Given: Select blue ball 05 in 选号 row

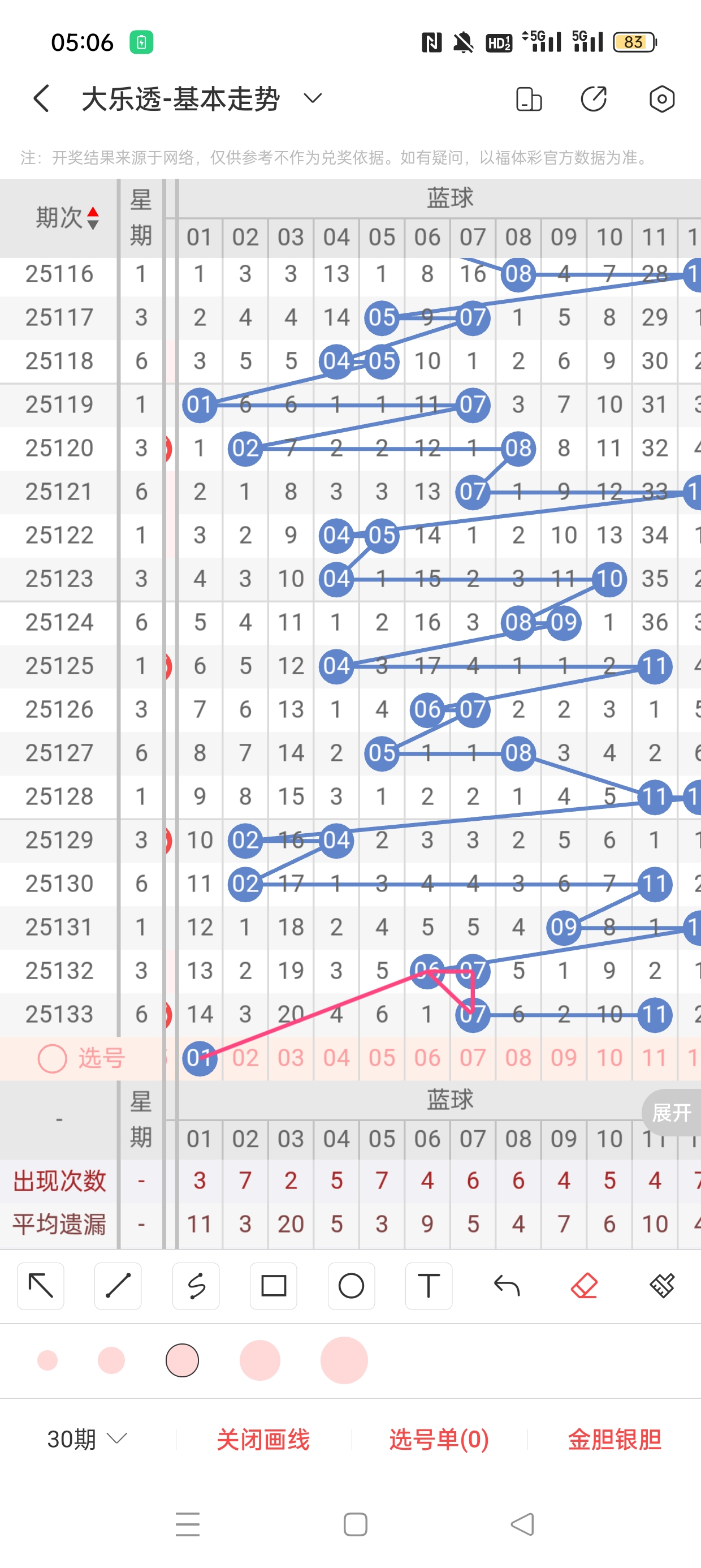Looking at the screenshot, I should click(382, 1058).
